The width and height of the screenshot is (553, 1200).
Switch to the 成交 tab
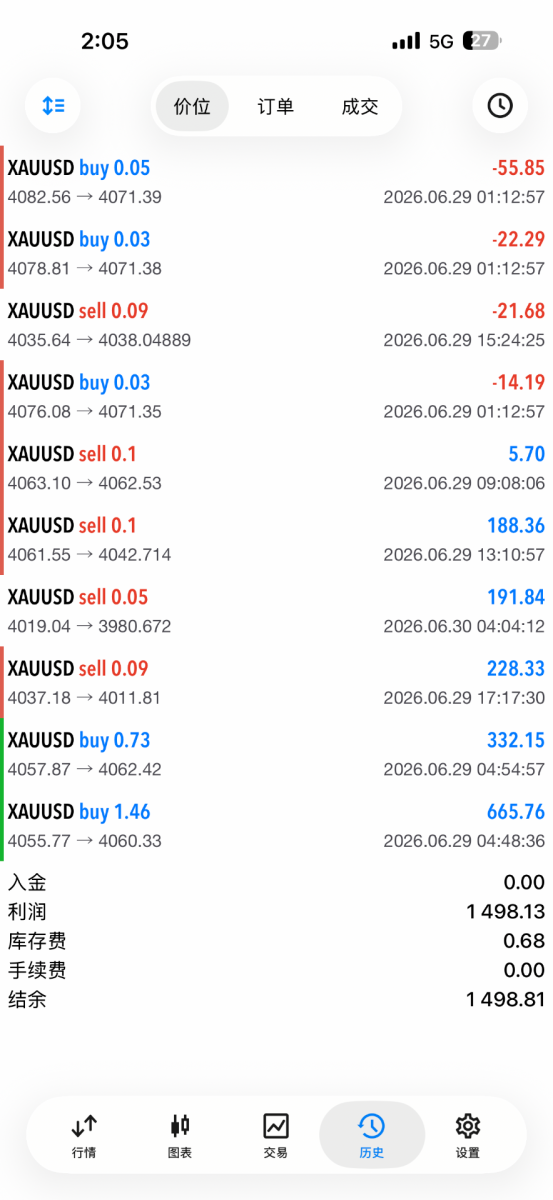point(360,106)
